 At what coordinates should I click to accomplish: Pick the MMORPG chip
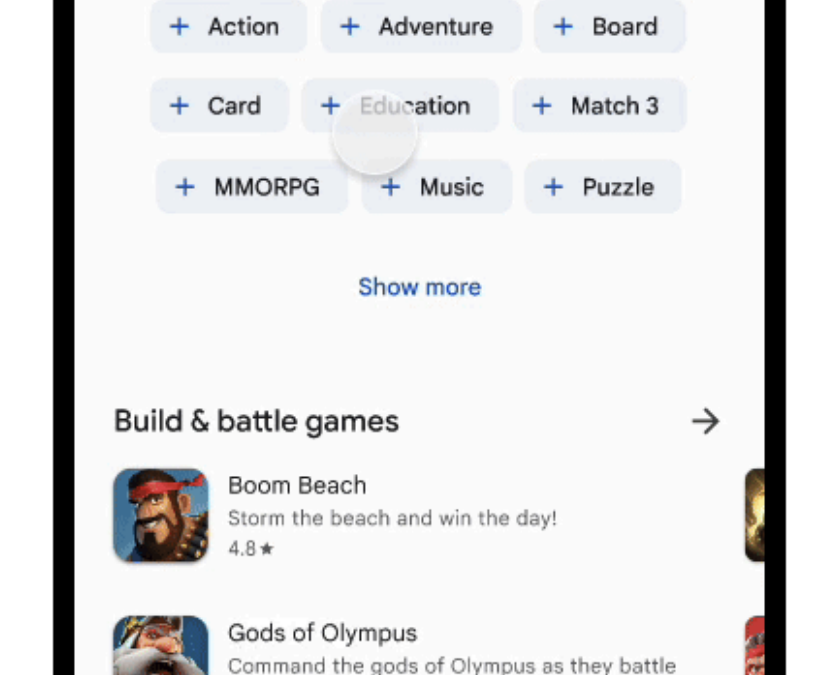tap(251, 187)
